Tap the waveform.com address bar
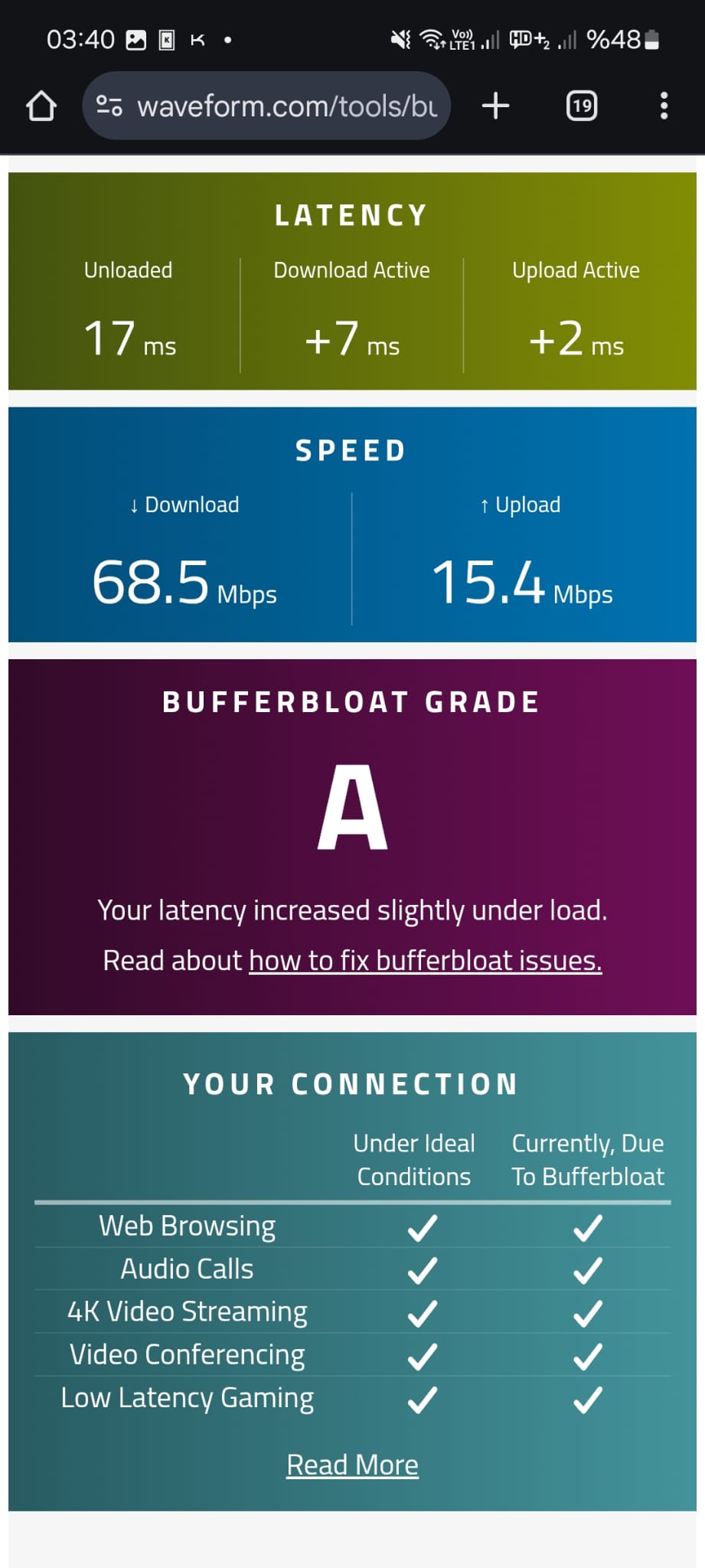The height and width of the screenshot is (1568, 705). point(287,106)
